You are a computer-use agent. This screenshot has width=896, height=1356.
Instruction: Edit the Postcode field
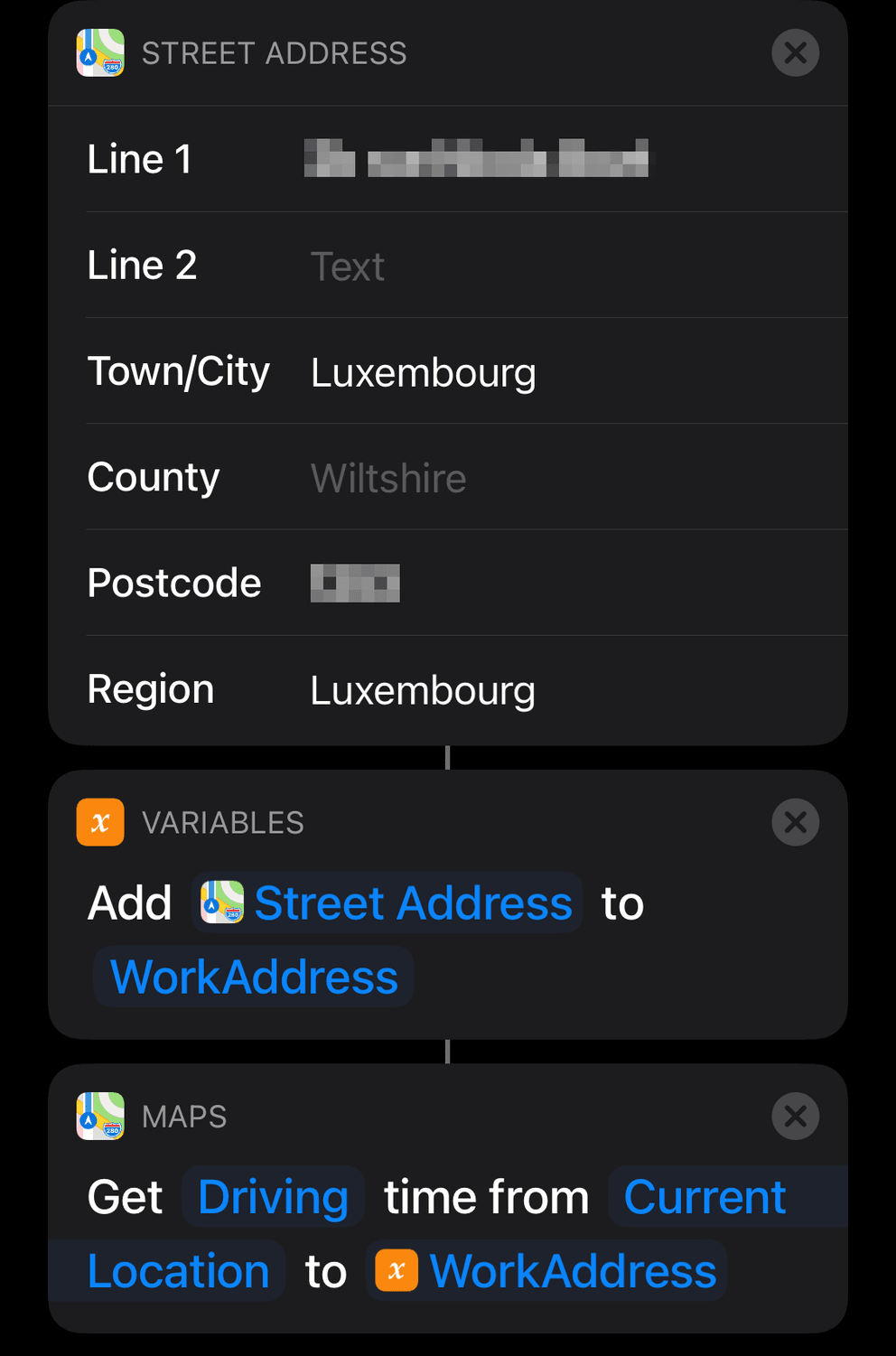[x=355, y=584]
